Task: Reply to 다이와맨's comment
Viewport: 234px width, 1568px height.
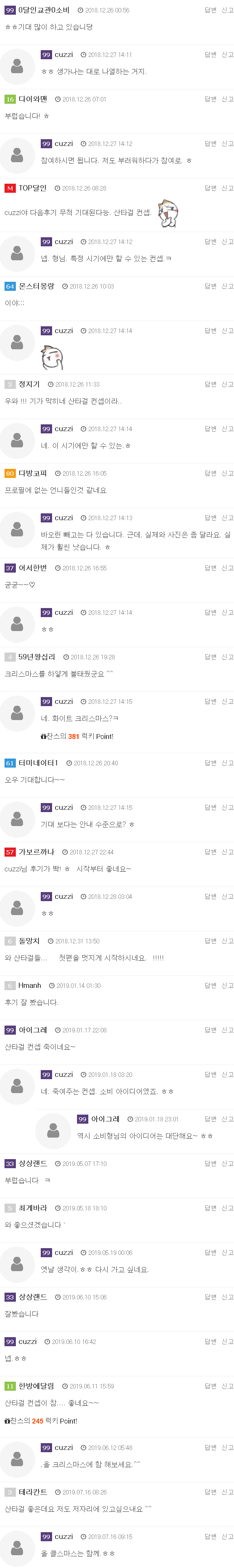Action: click(210, 99)
